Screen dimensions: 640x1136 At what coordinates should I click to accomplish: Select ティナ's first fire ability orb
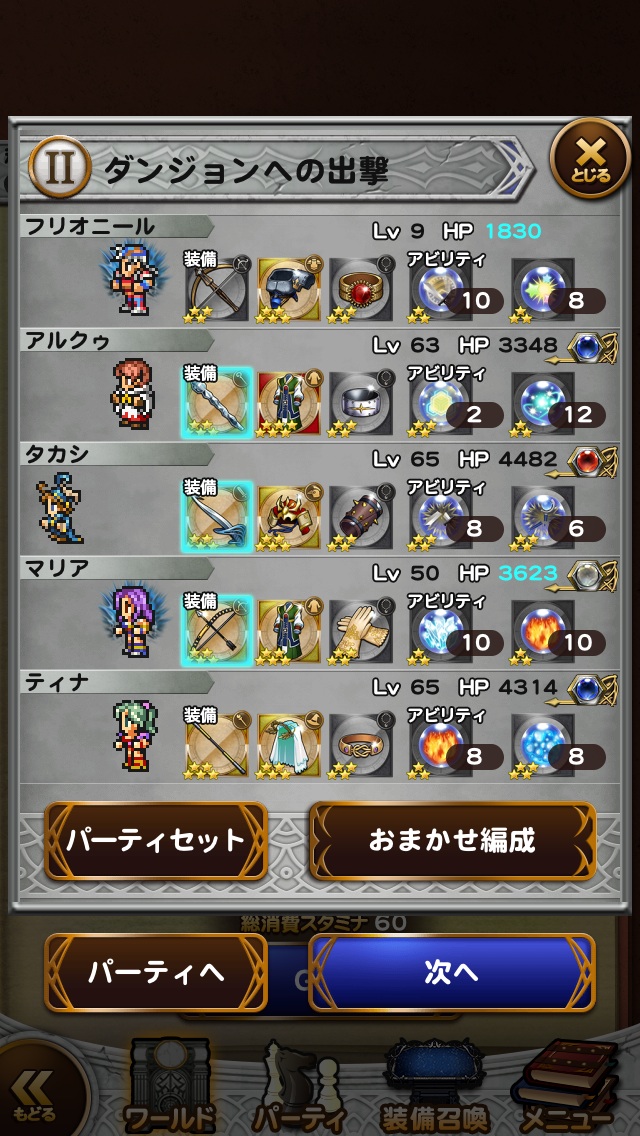440,745
